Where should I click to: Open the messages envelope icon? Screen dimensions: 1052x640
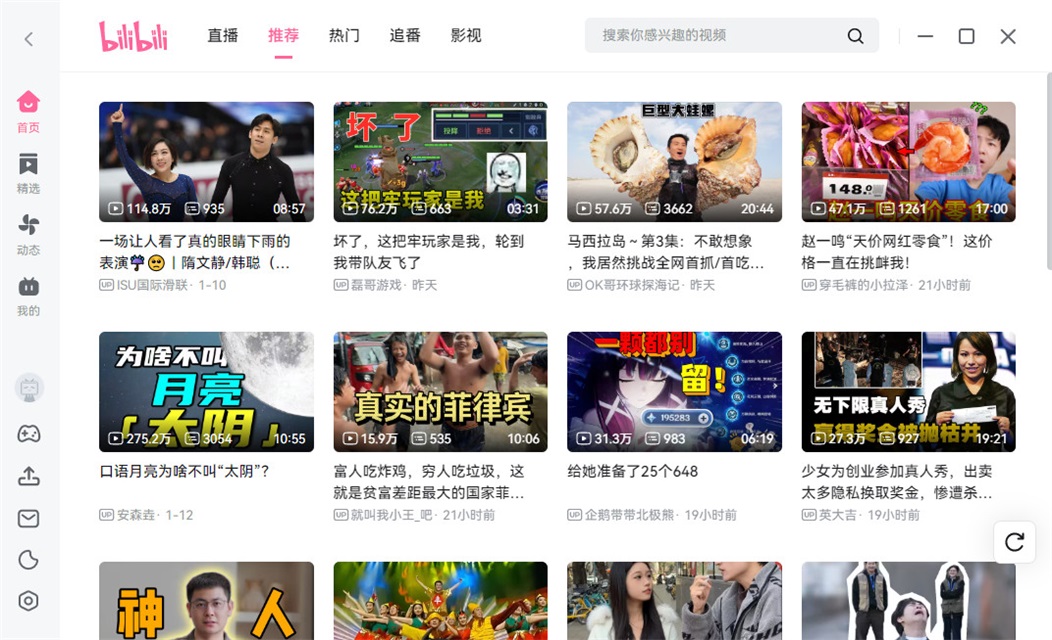(x=28, y=518)
